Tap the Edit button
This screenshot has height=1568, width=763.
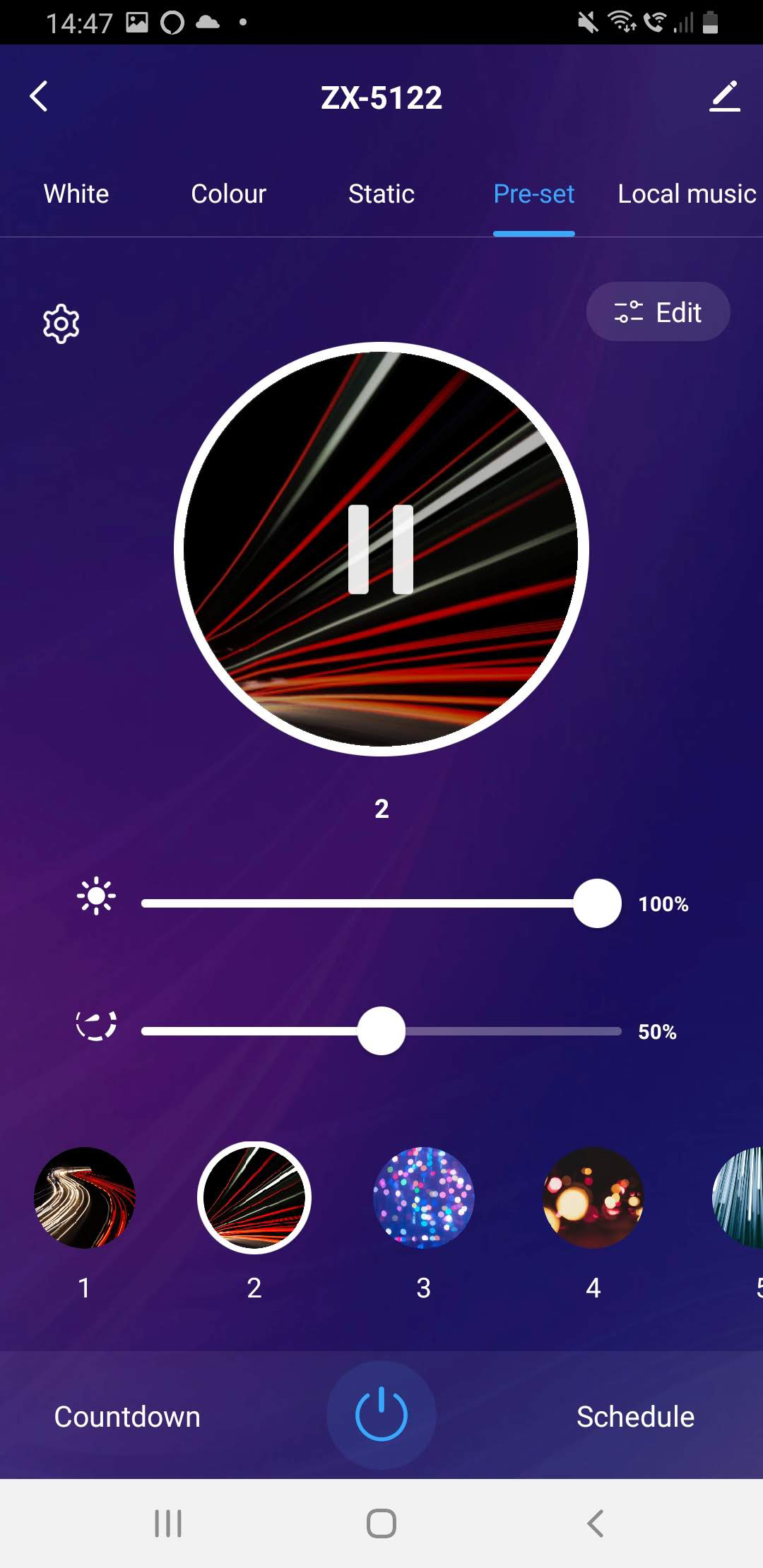658,312
